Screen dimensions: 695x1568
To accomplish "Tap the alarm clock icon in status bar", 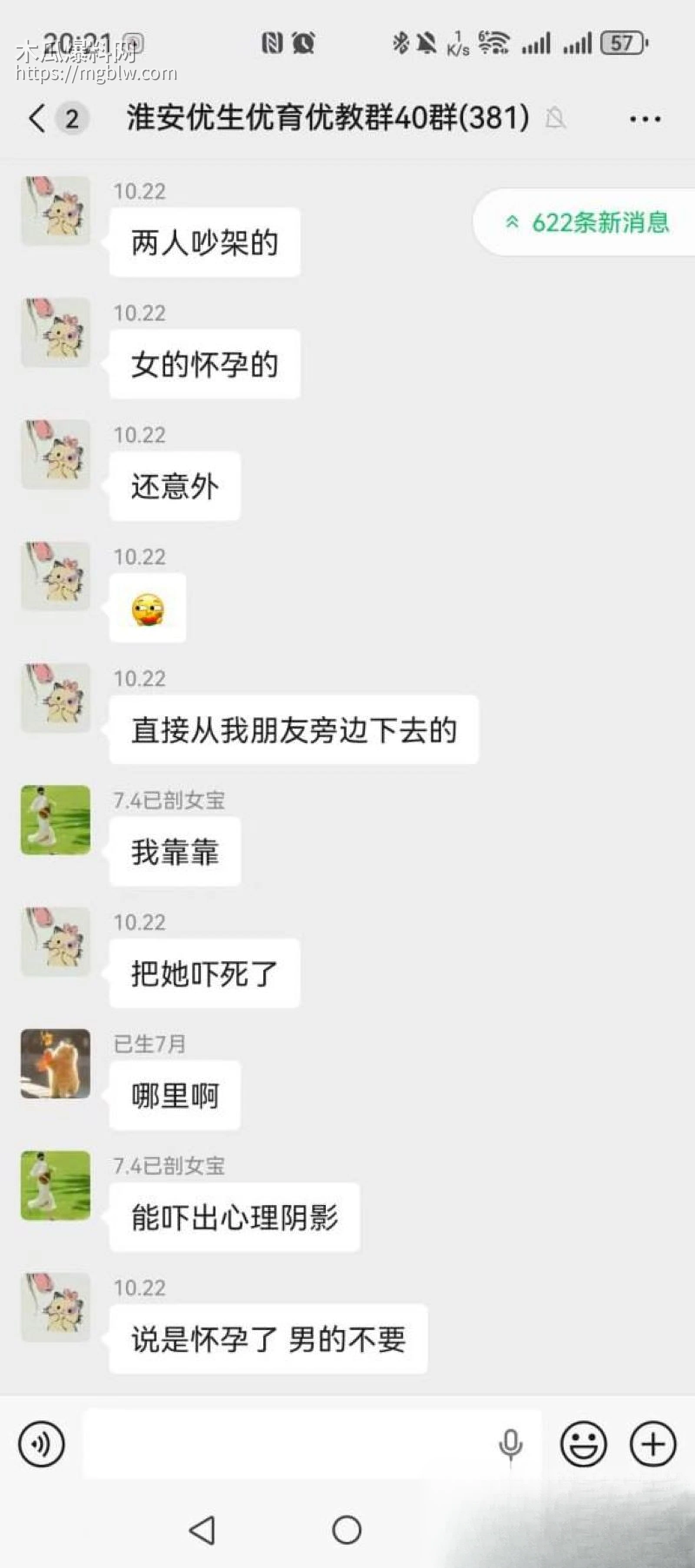I will (303, 43).
